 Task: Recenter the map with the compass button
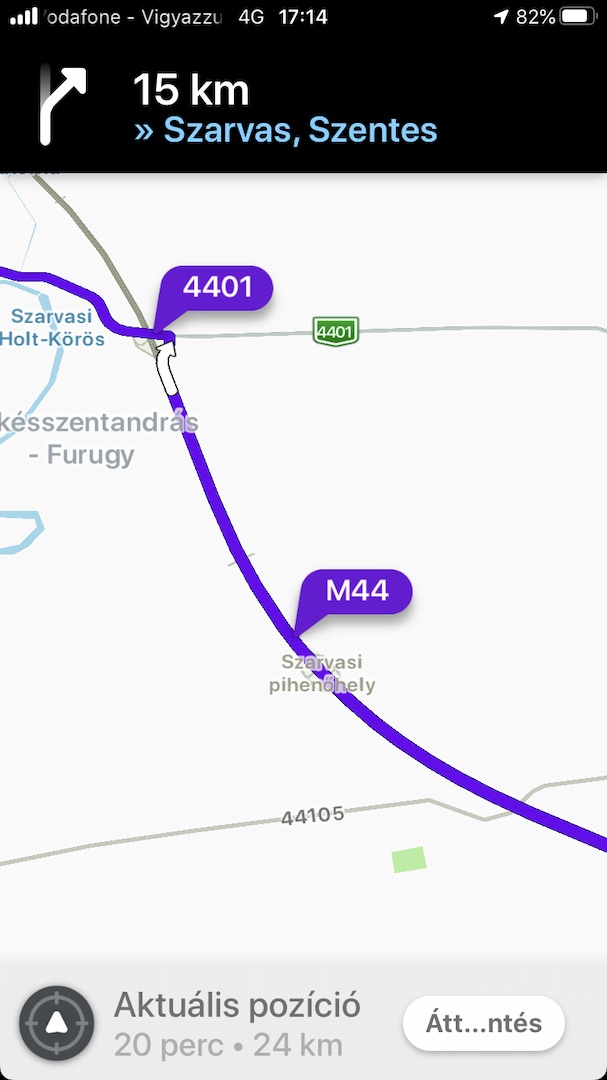[x=56, y=1024]
